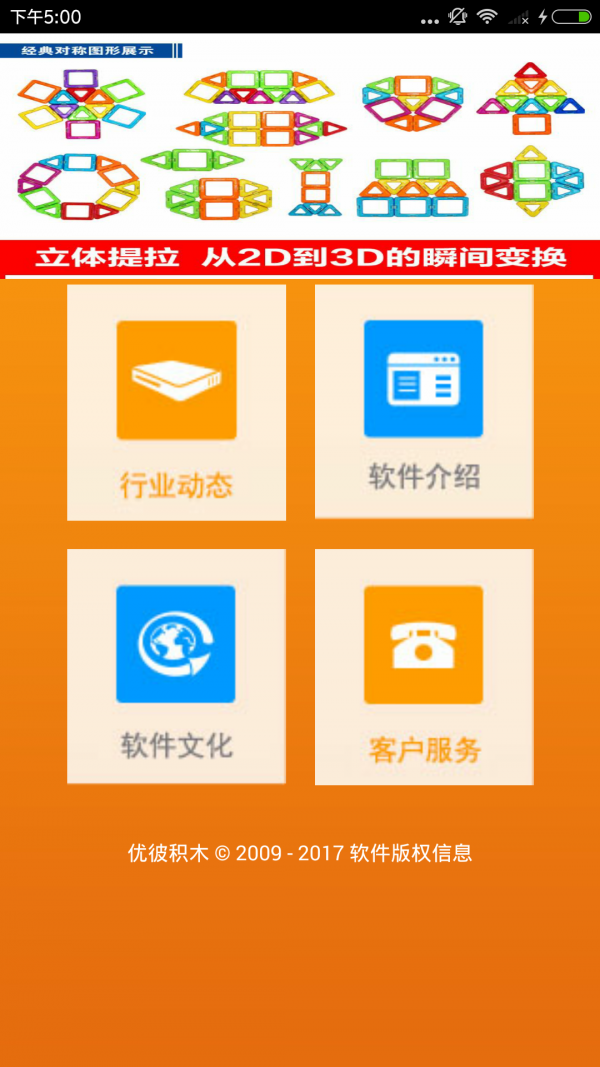600x1067 pixels.
Task: Open the 行业动态 tile
Action: (x=176, y=402)
